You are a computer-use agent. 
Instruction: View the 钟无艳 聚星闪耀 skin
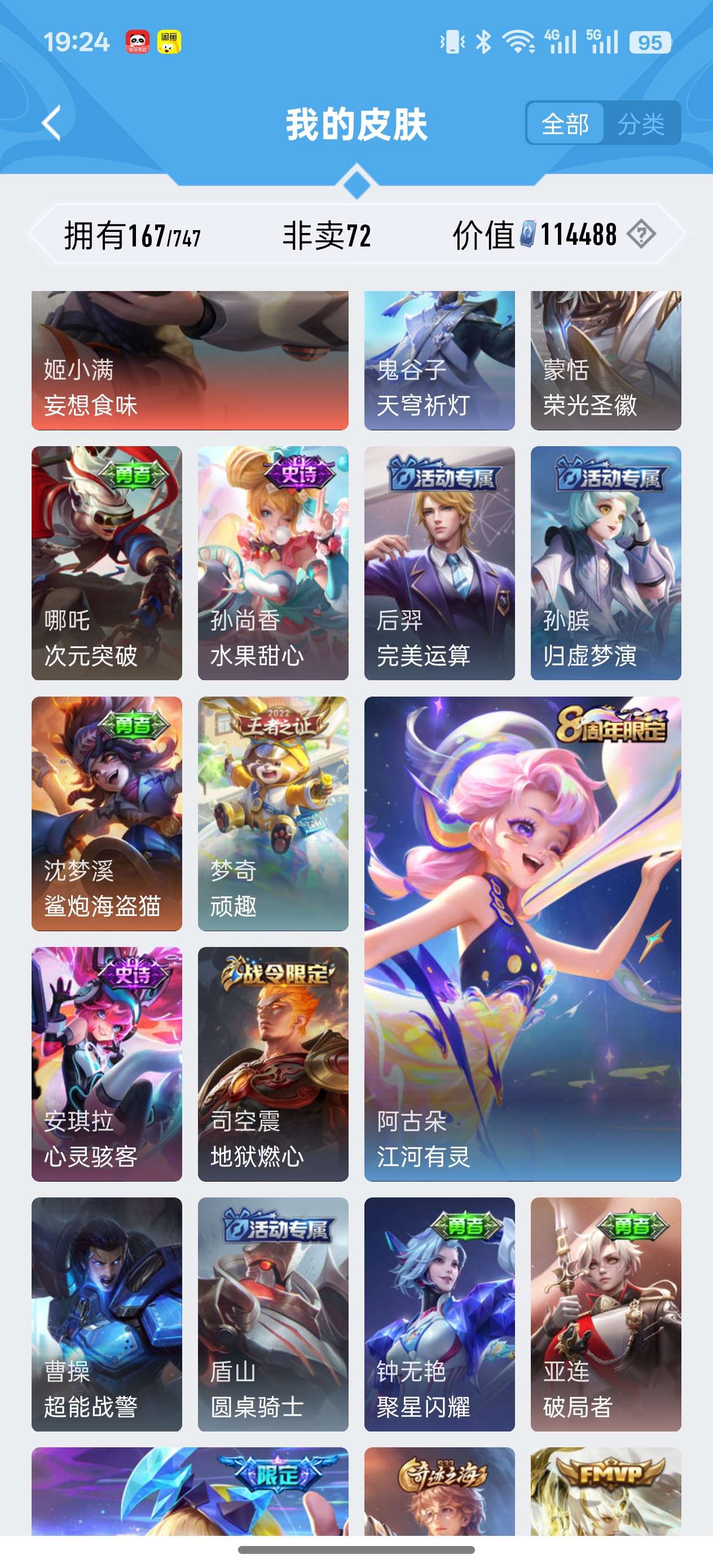439,1315
